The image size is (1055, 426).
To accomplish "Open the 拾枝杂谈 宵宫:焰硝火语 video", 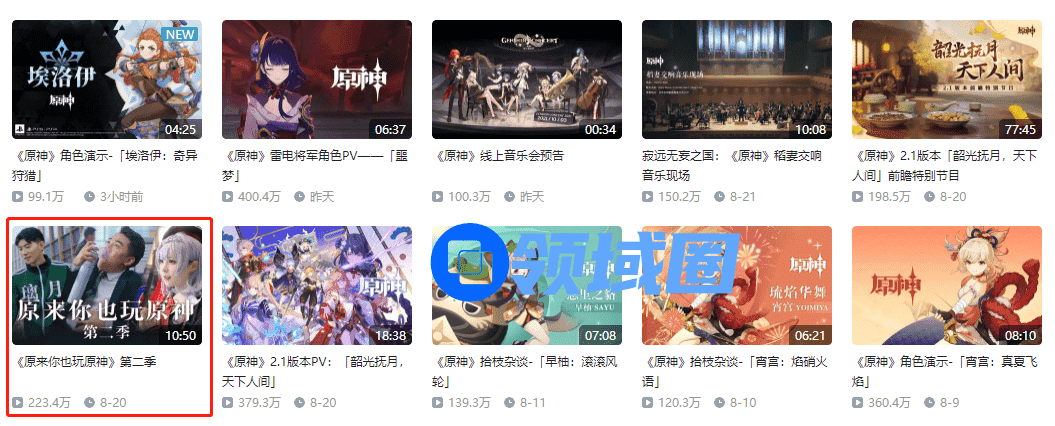I will point(736,286).
